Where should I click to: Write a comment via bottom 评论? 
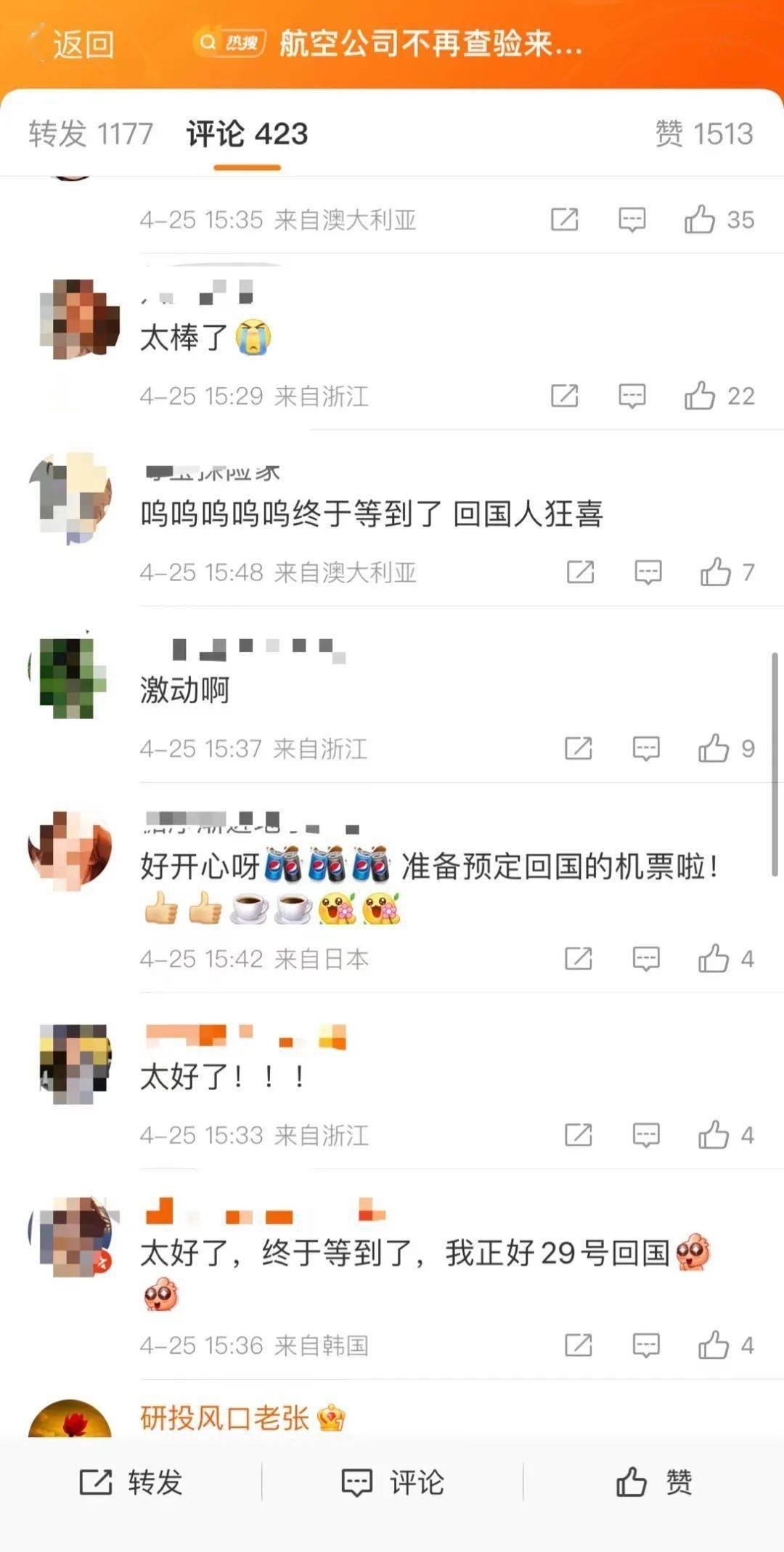392,1482
